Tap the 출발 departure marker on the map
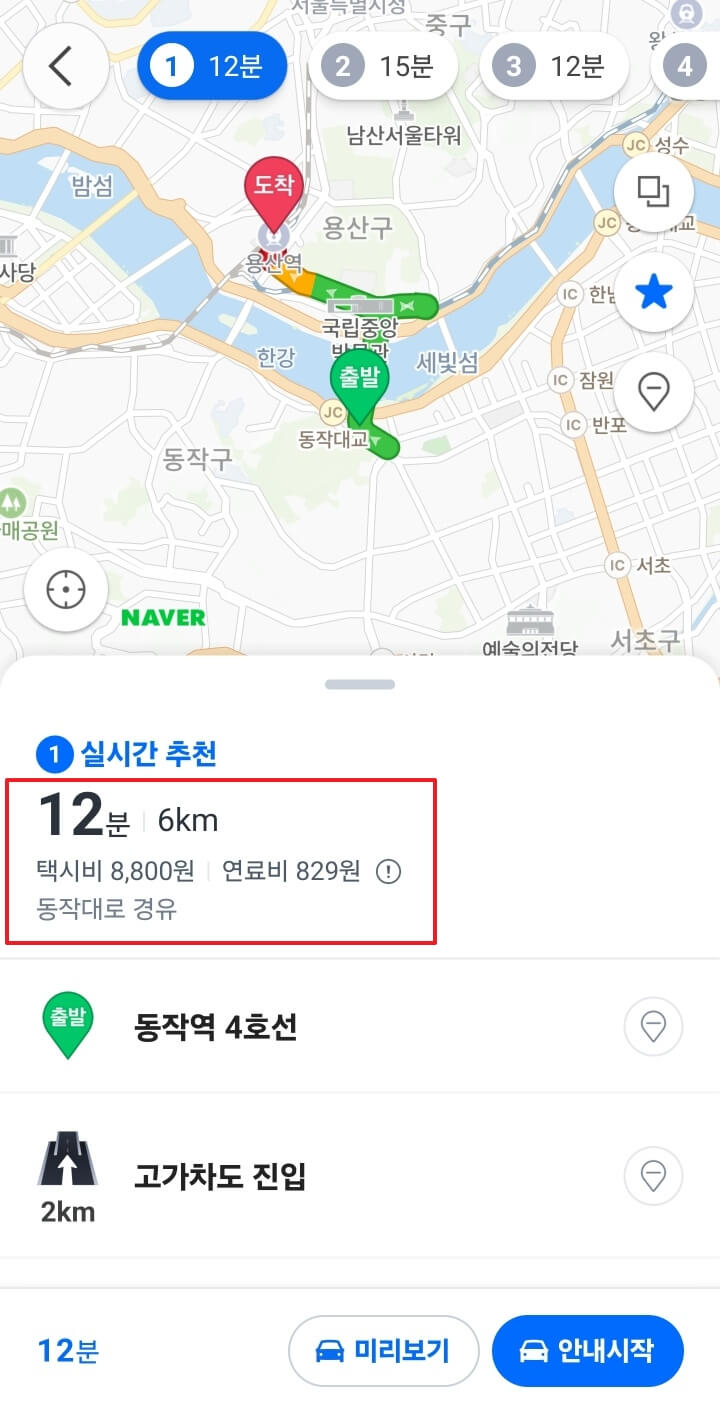The image size is (720, 1413). 360,375
